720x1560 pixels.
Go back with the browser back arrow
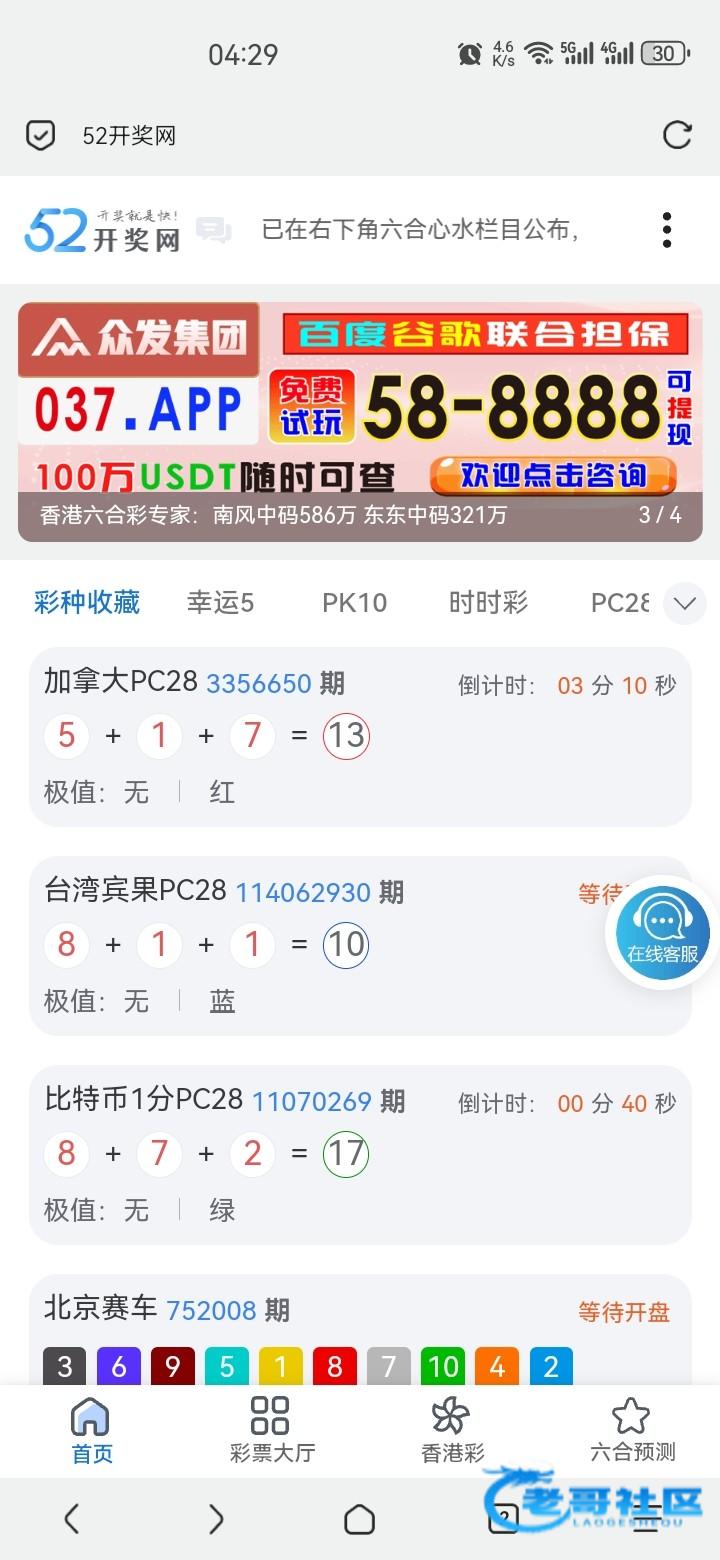[72, 1520]
